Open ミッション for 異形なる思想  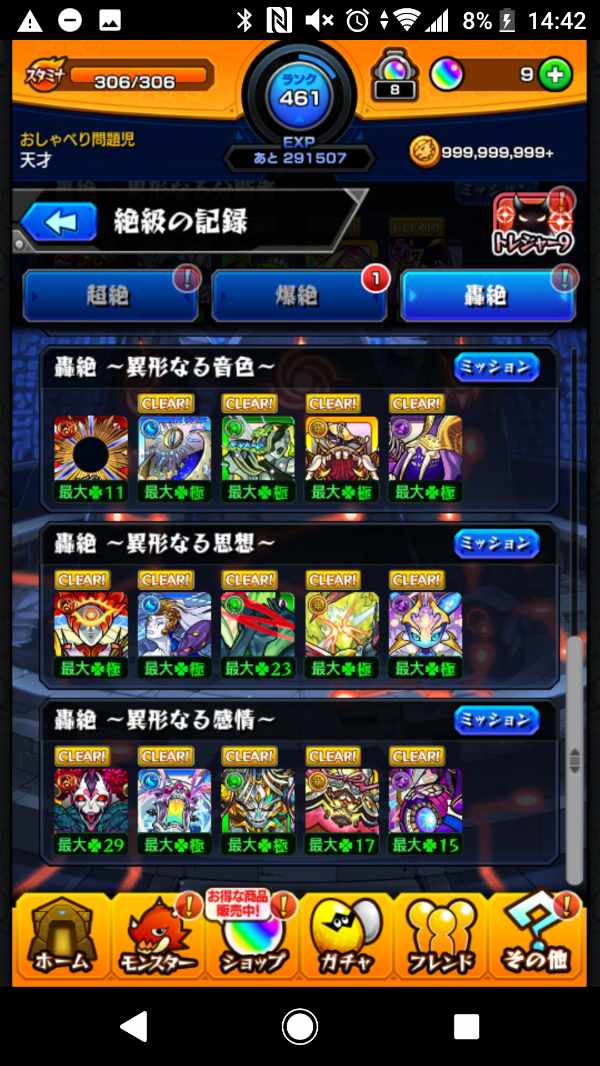[x=496, y=544]
